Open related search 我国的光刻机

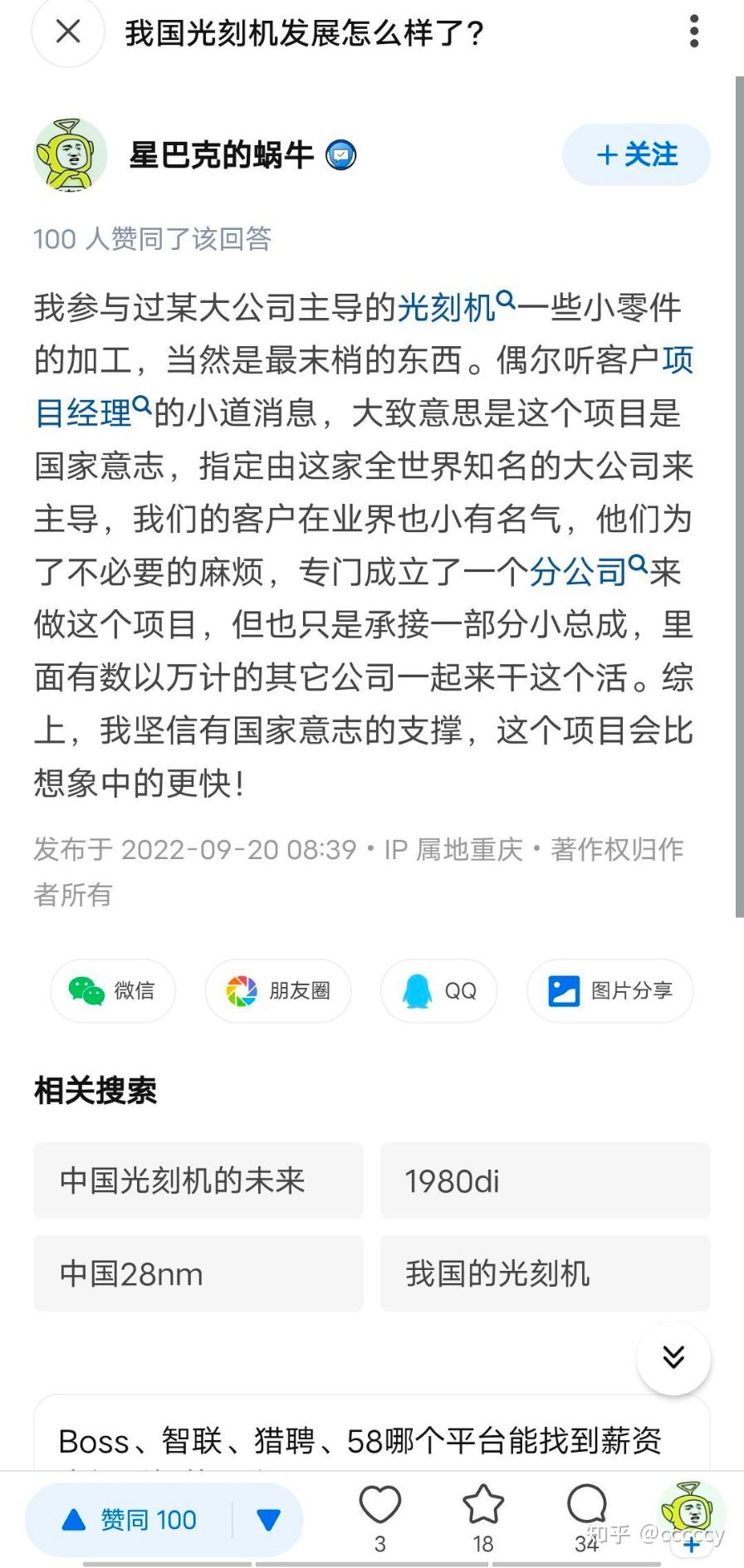(x=545, y=1273)
